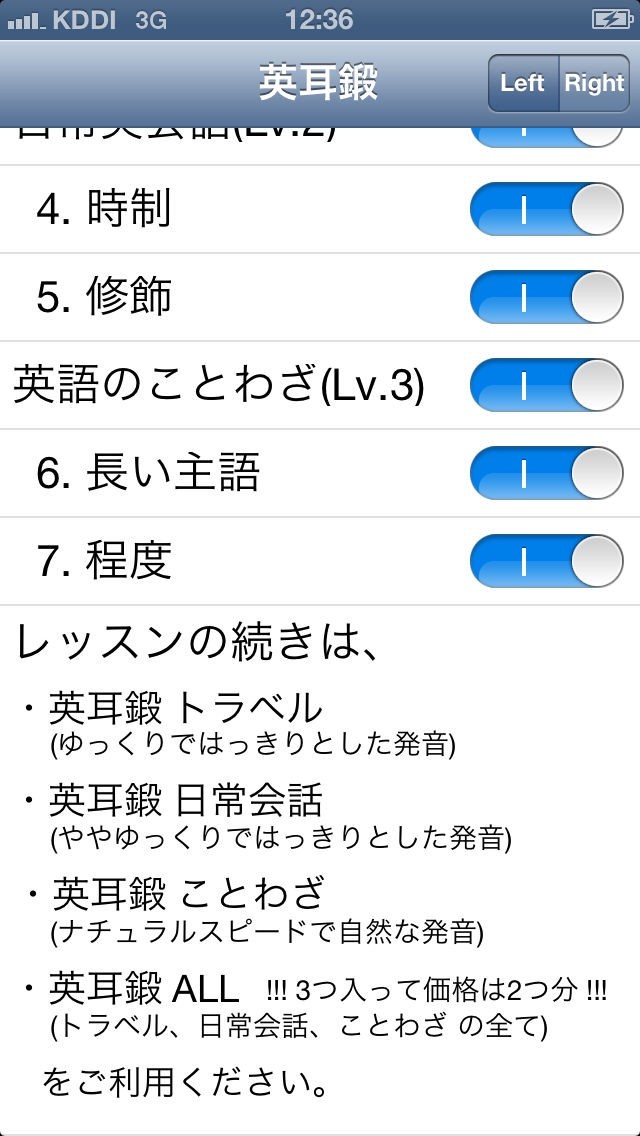Switch off 6. 長い主語
This screenshot has width=640, height=1136.
546,473
